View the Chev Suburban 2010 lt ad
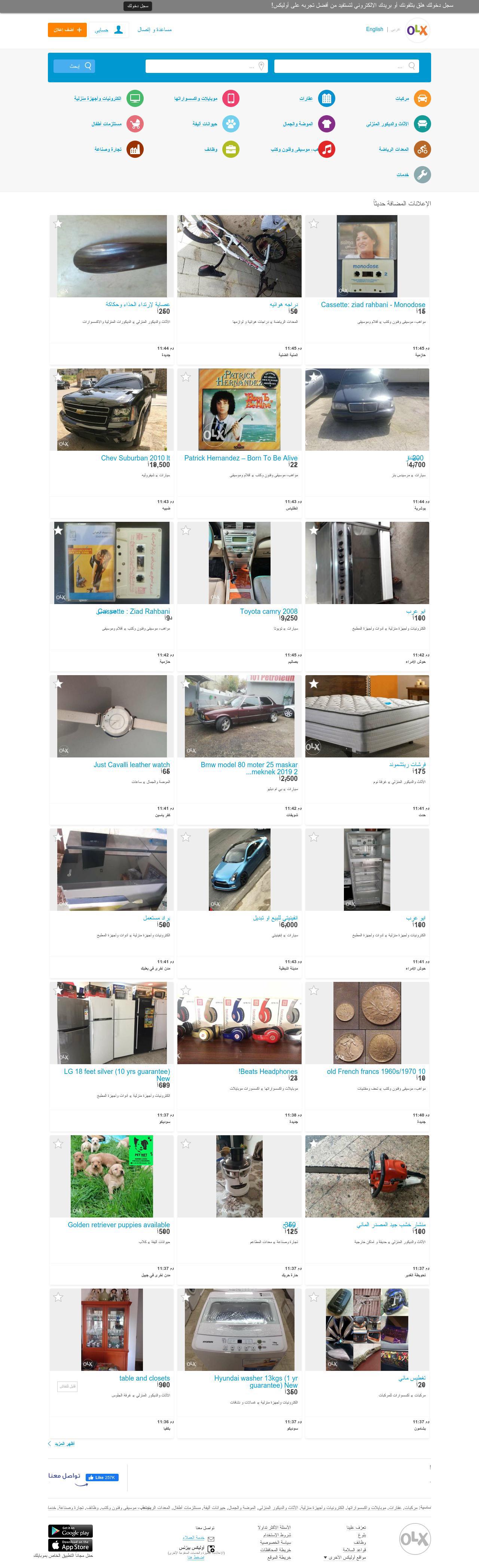This screenshot has width=479, height=1568. tap(135, 458)
